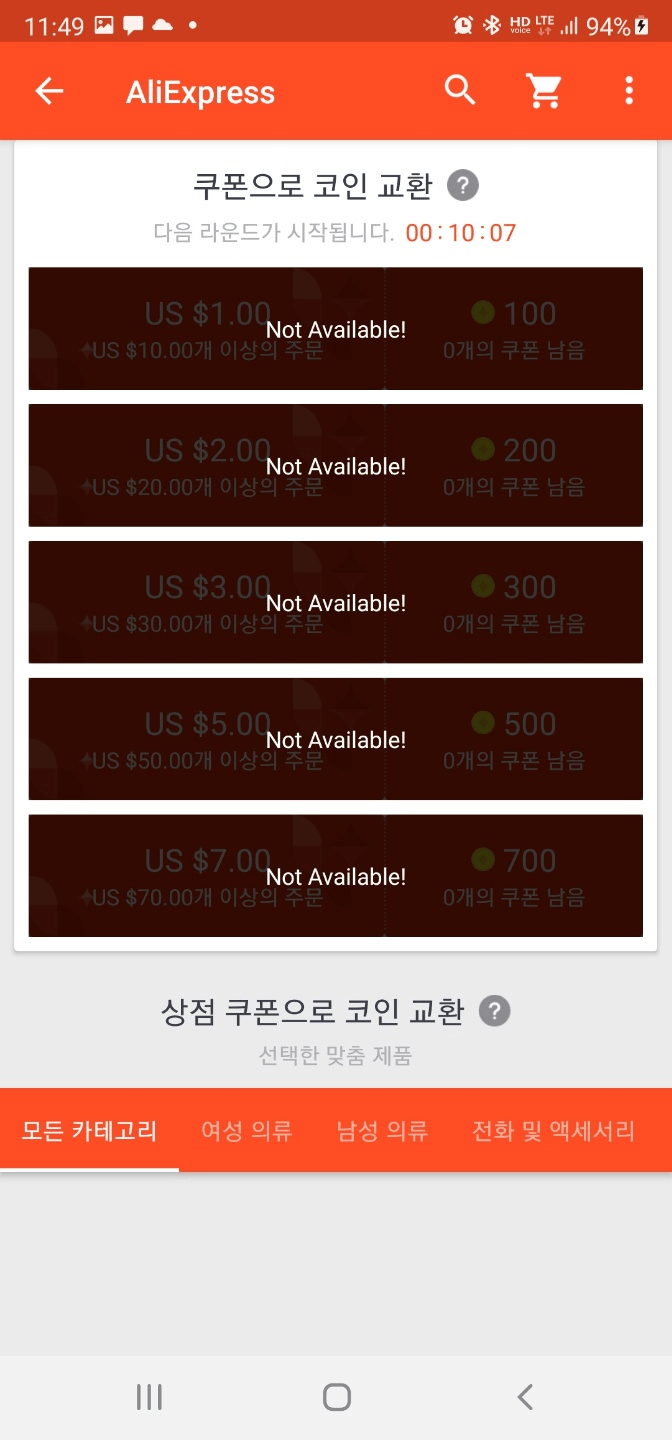Go back using the header arrow
Viewport: 672px width, 1440px height.
49,91
